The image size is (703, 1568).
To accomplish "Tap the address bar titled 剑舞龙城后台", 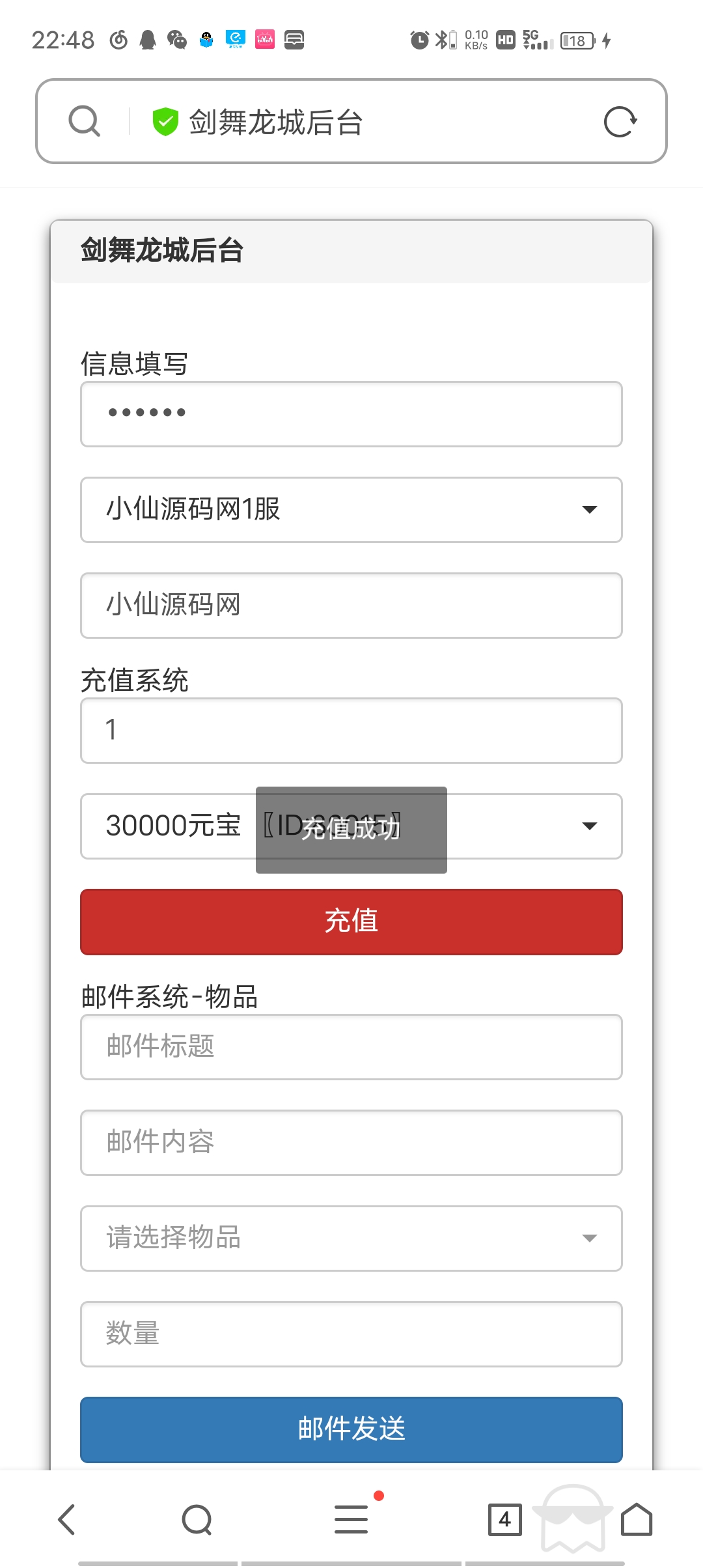I will [x=351, y=121].
